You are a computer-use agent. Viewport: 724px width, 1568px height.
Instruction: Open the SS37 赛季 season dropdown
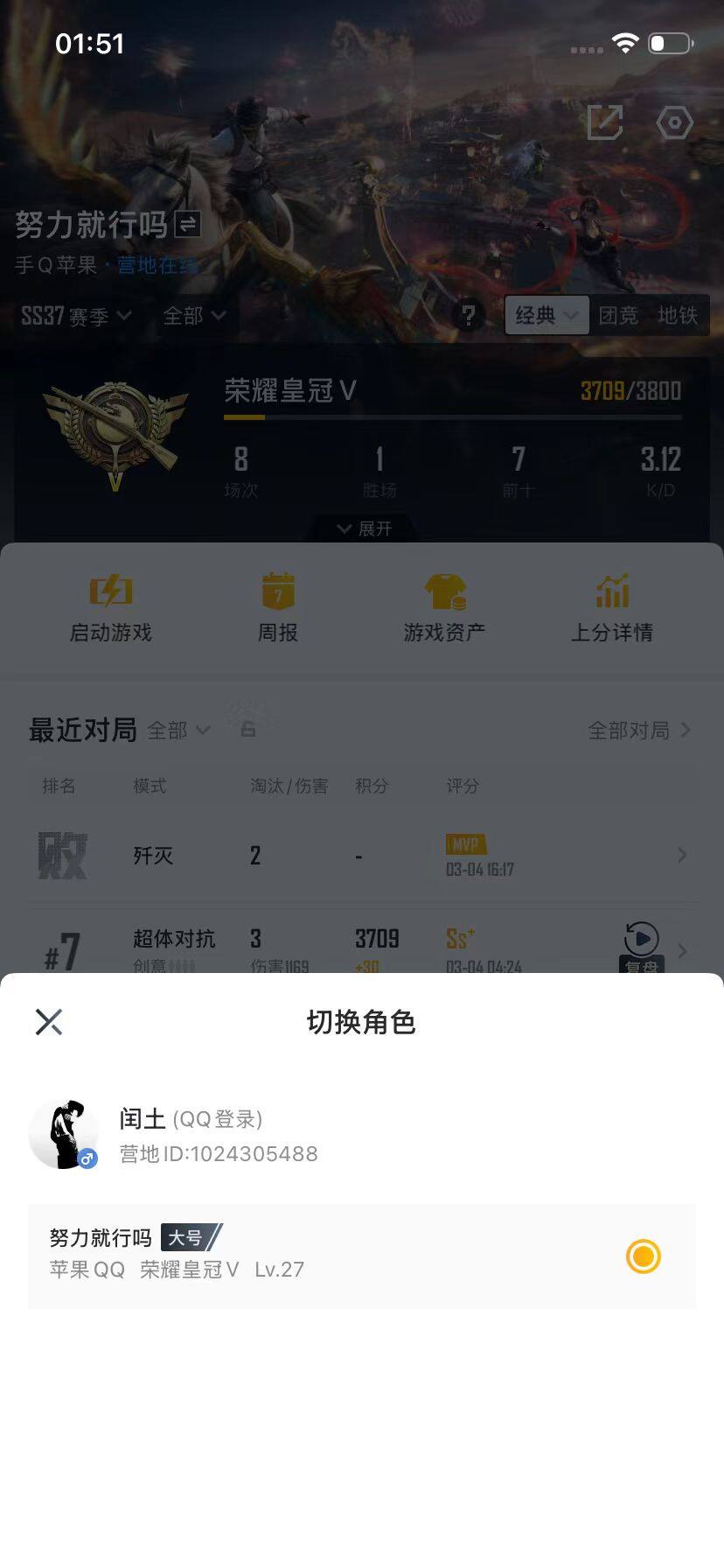(67, 317)
